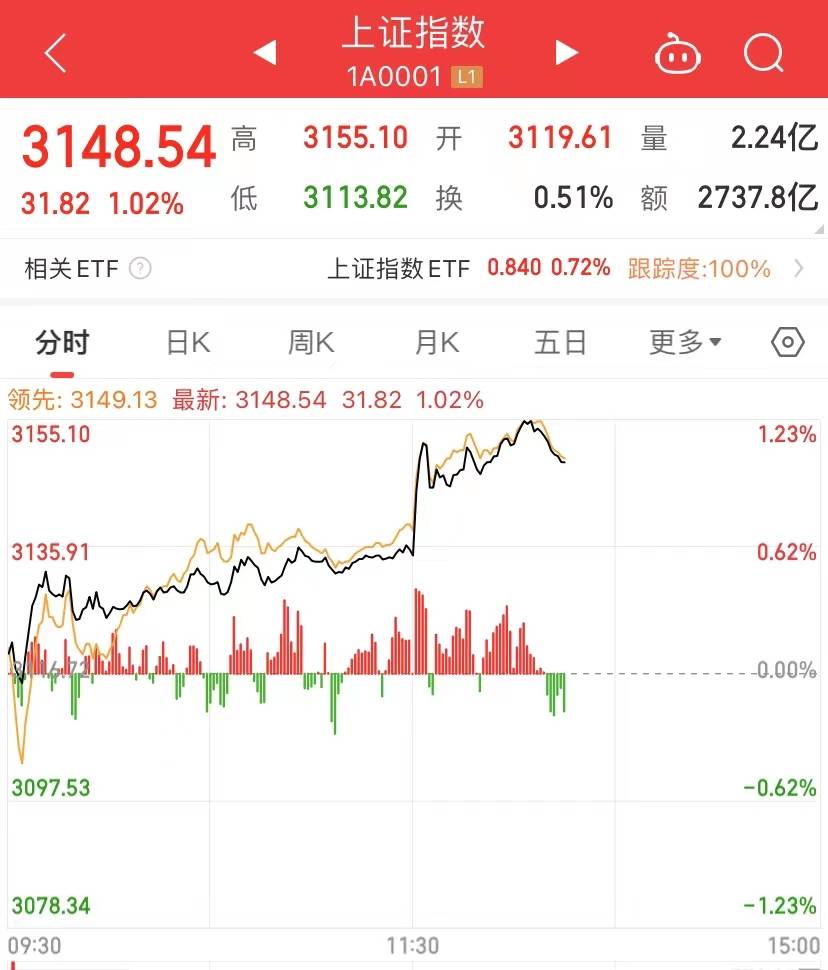
Task: Open the search magnifier
Action: pyautogui.click(x=764, y=53)
